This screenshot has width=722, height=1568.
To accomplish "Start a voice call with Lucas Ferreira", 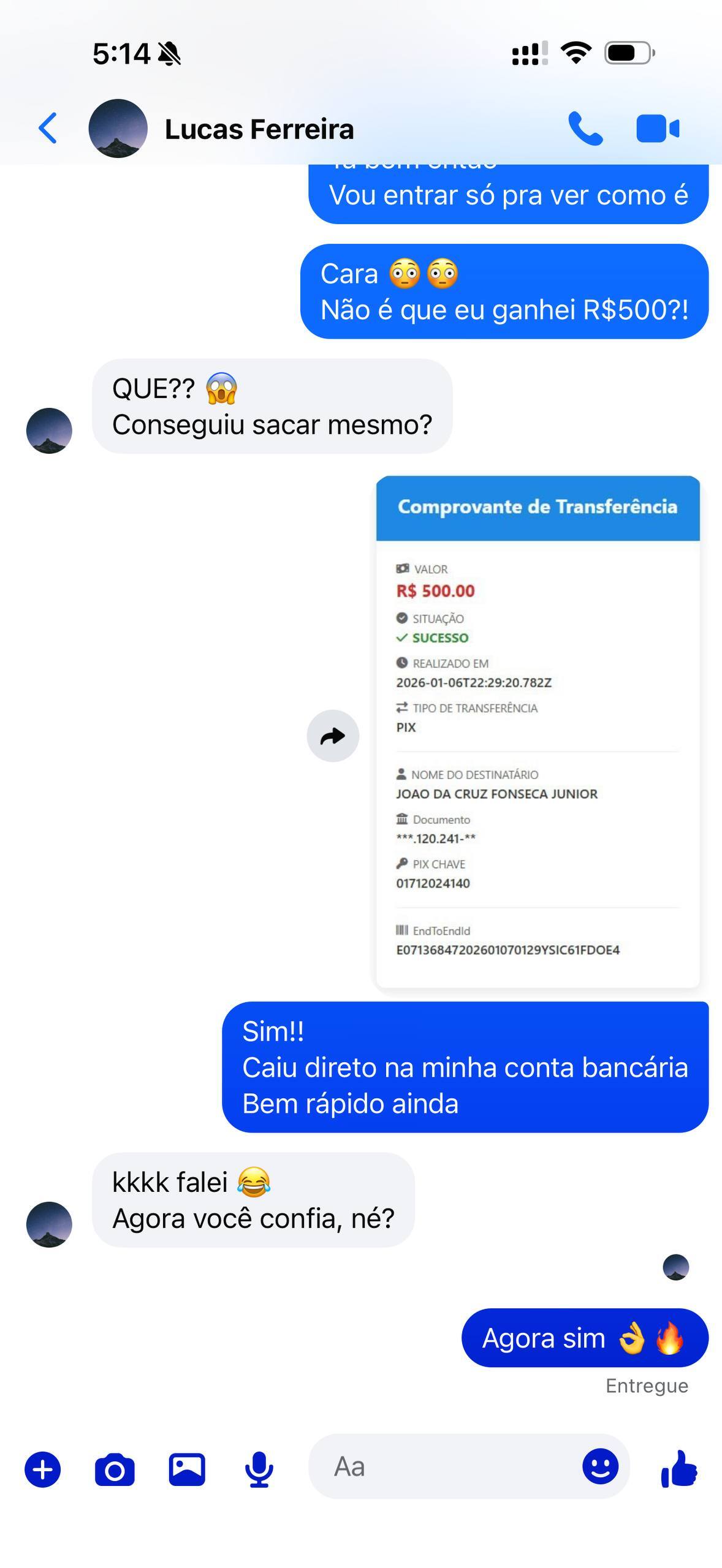I will (585, 129).
